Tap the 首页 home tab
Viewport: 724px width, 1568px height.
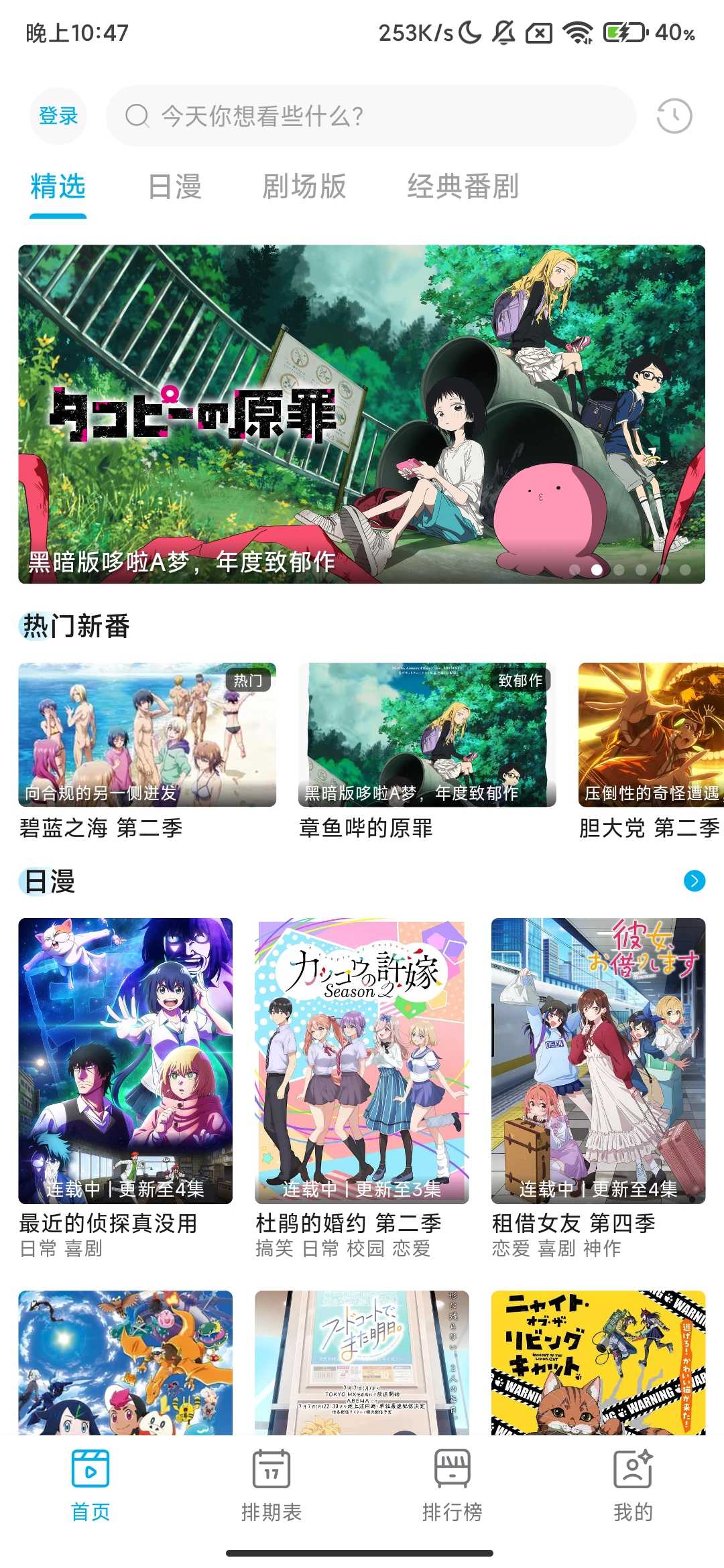[90, 1484]
